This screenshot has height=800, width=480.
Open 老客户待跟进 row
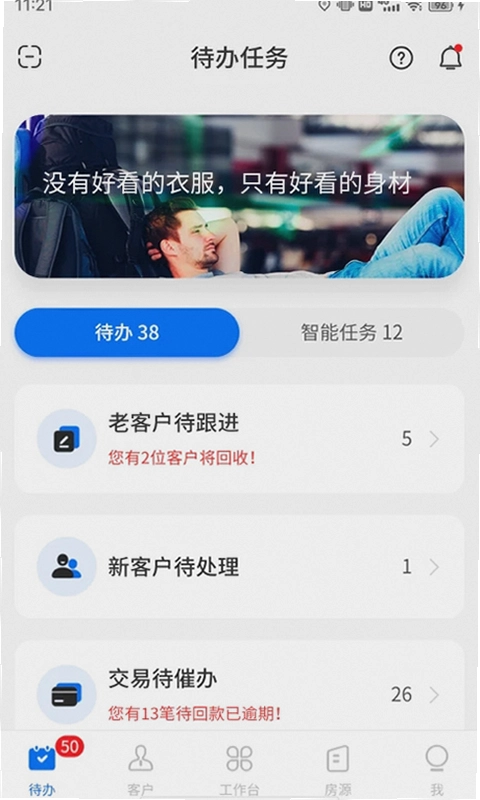click(x=239, y=439)
